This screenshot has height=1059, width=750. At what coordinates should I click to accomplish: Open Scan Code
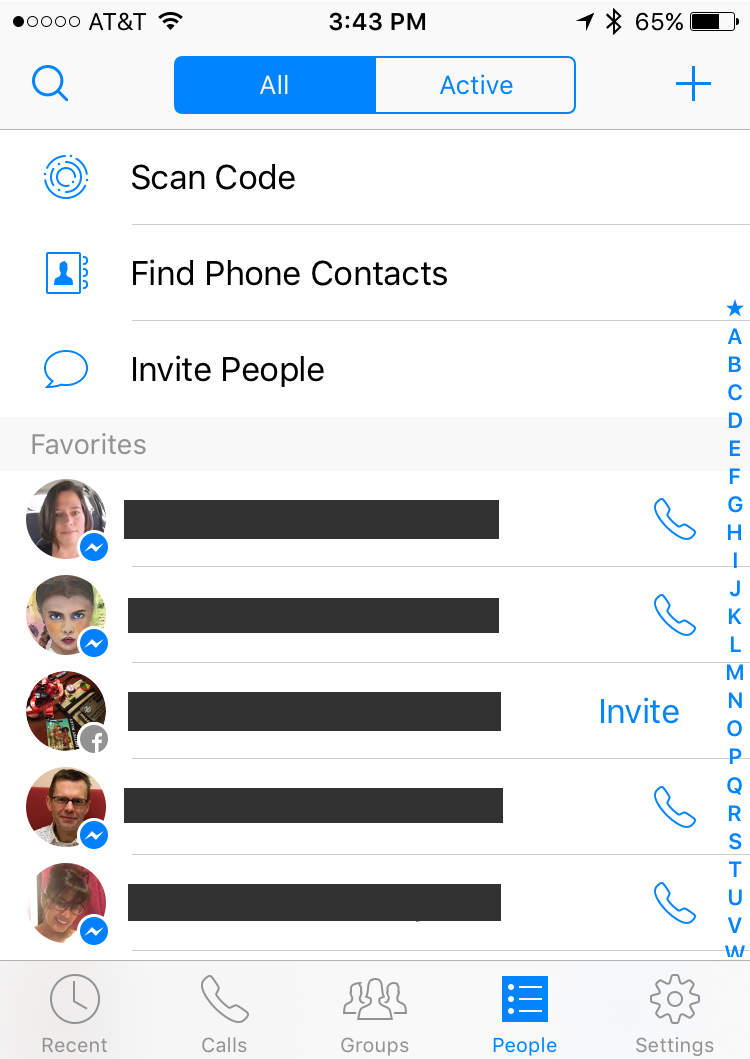coord(213,178)
